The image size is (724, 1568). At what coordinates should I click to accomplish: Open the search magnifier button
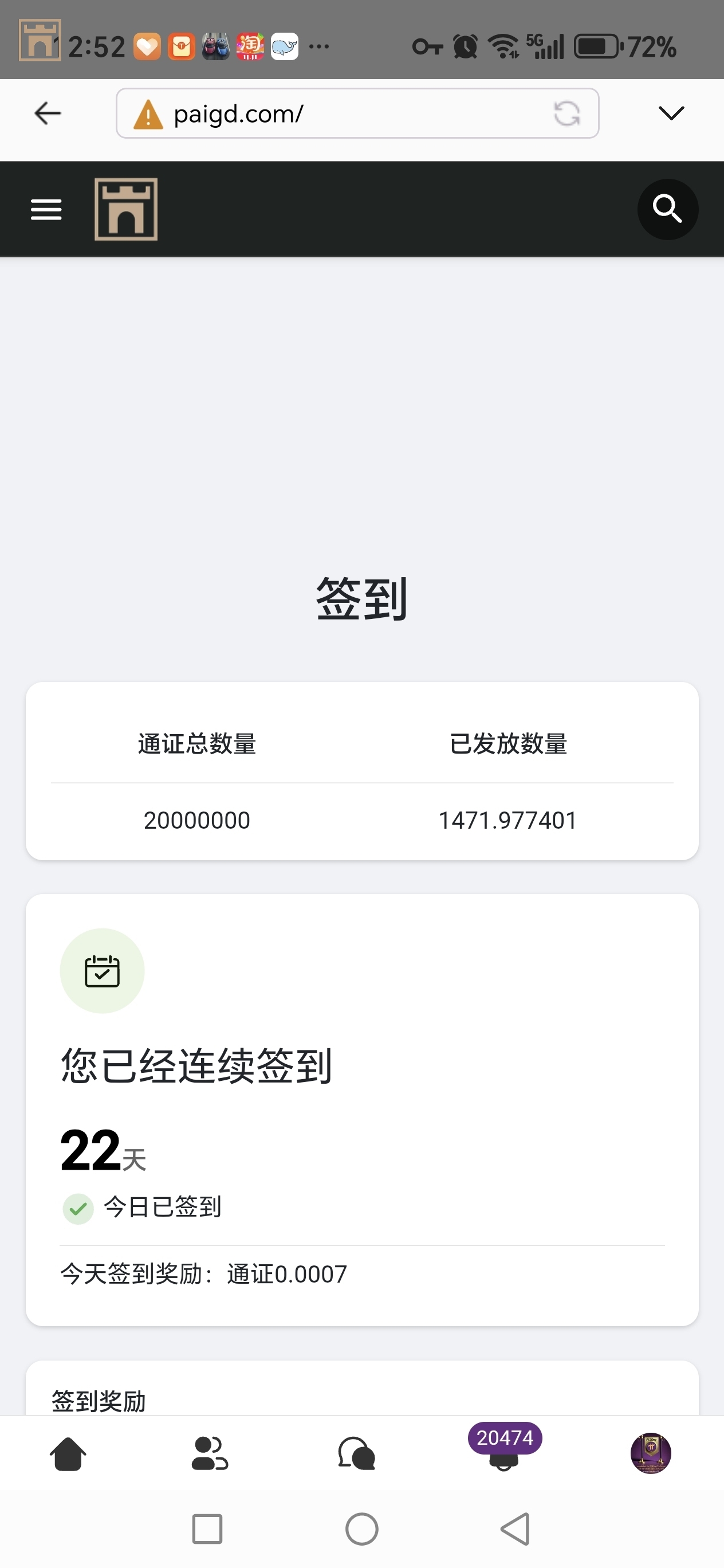tap(667, 209)
